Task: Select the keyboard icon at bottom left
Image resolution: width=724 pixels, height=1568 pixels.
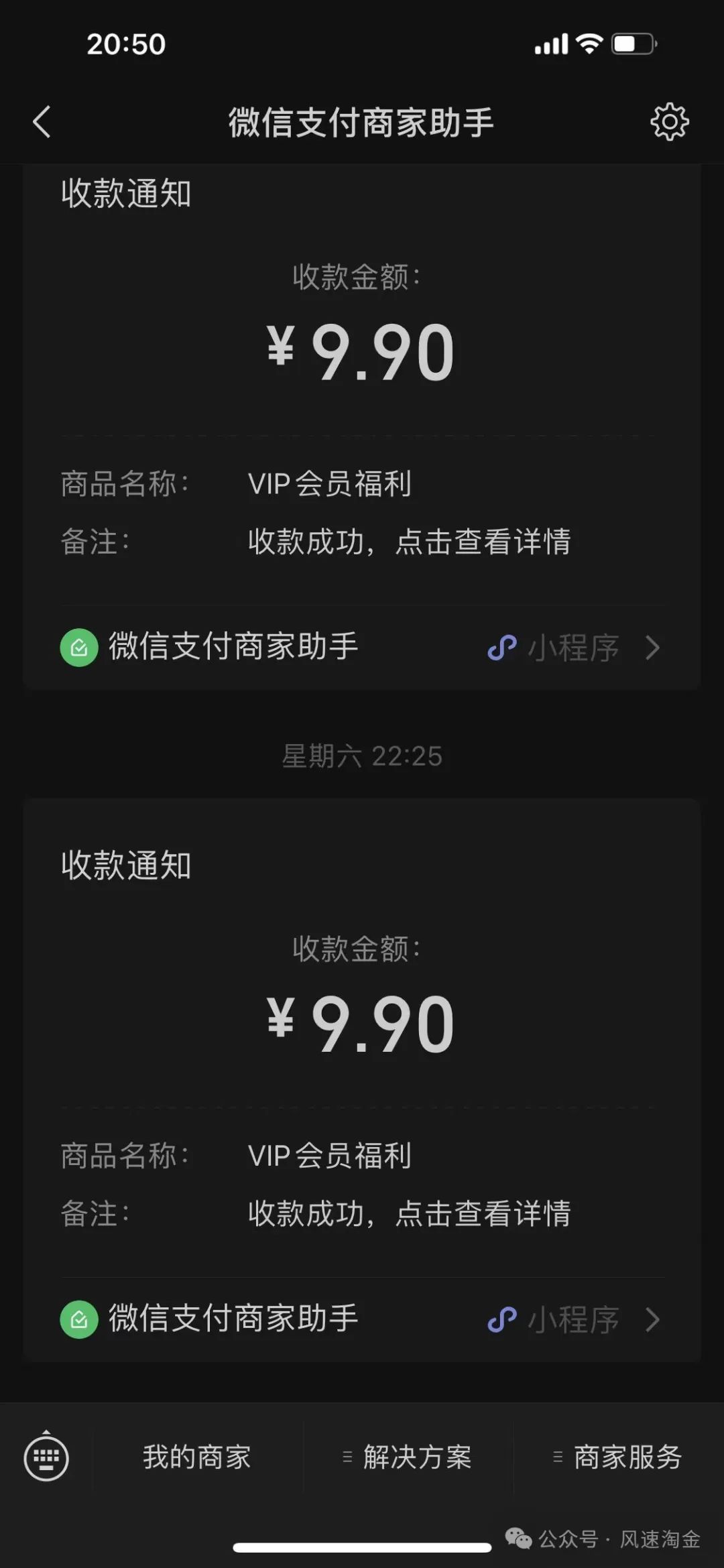Action: [45, 1456]
